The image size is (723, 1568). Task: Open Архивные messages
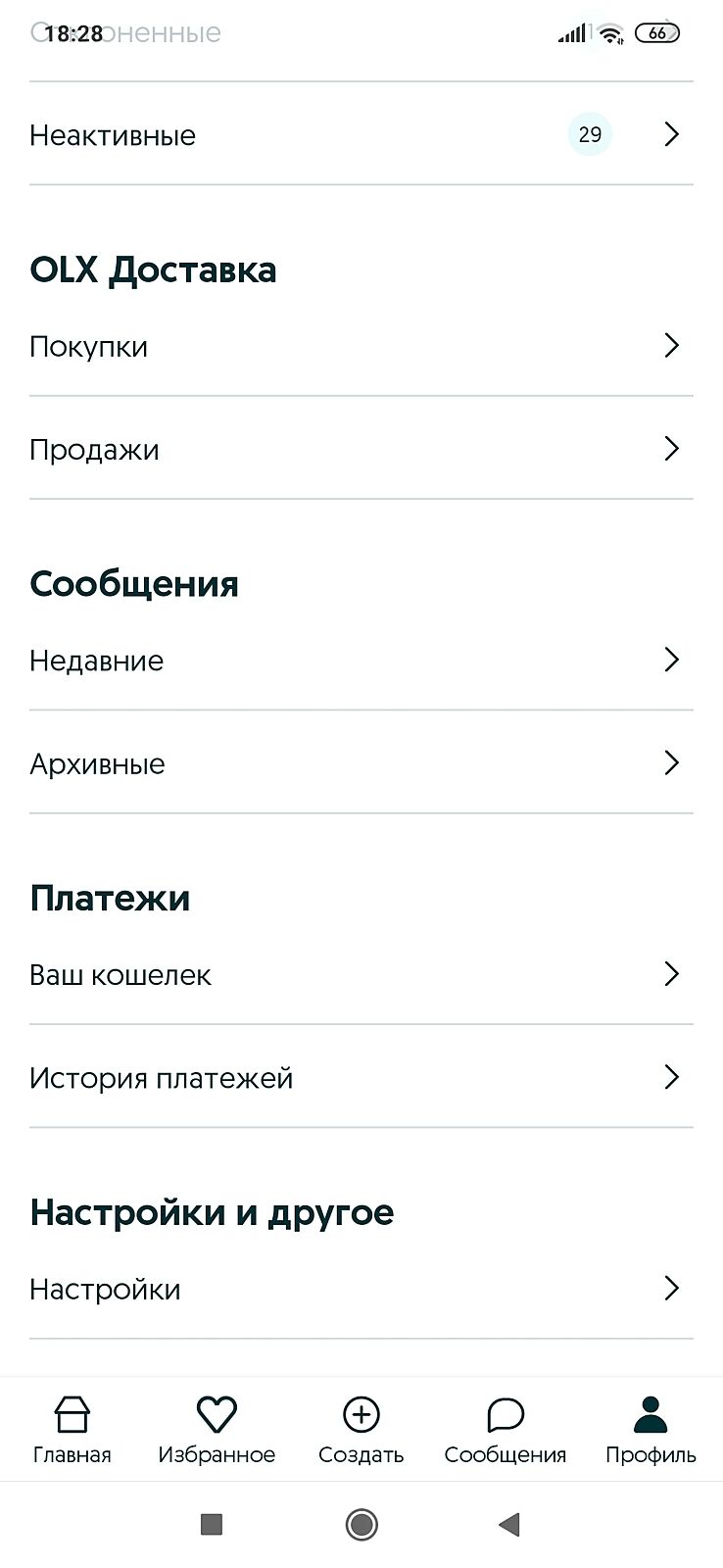(361, 763)
